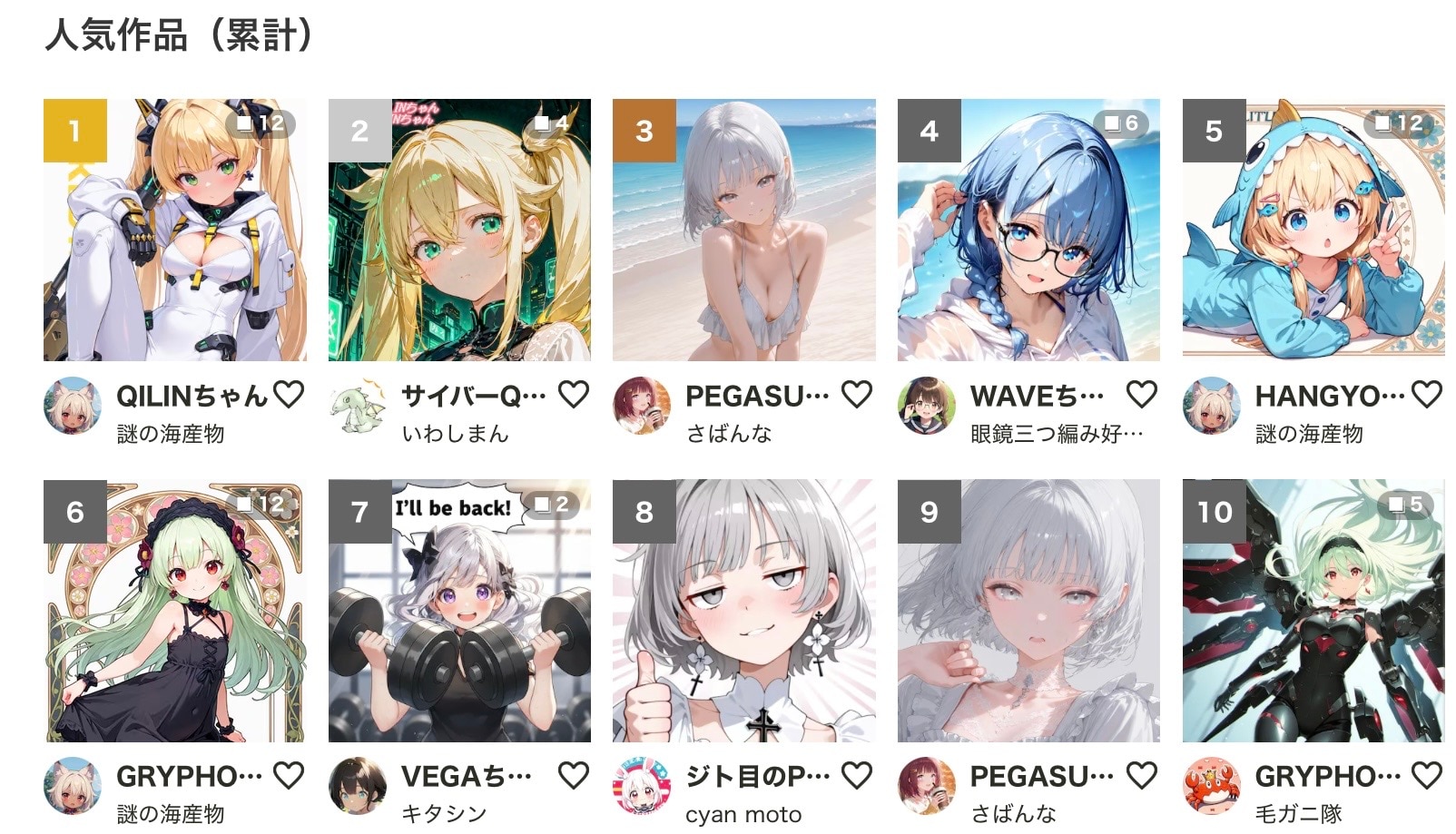Open the rank 3 beach artwork thumbnail
The width and height of the screenshot is (1456, 834).
tap(743, 230)
